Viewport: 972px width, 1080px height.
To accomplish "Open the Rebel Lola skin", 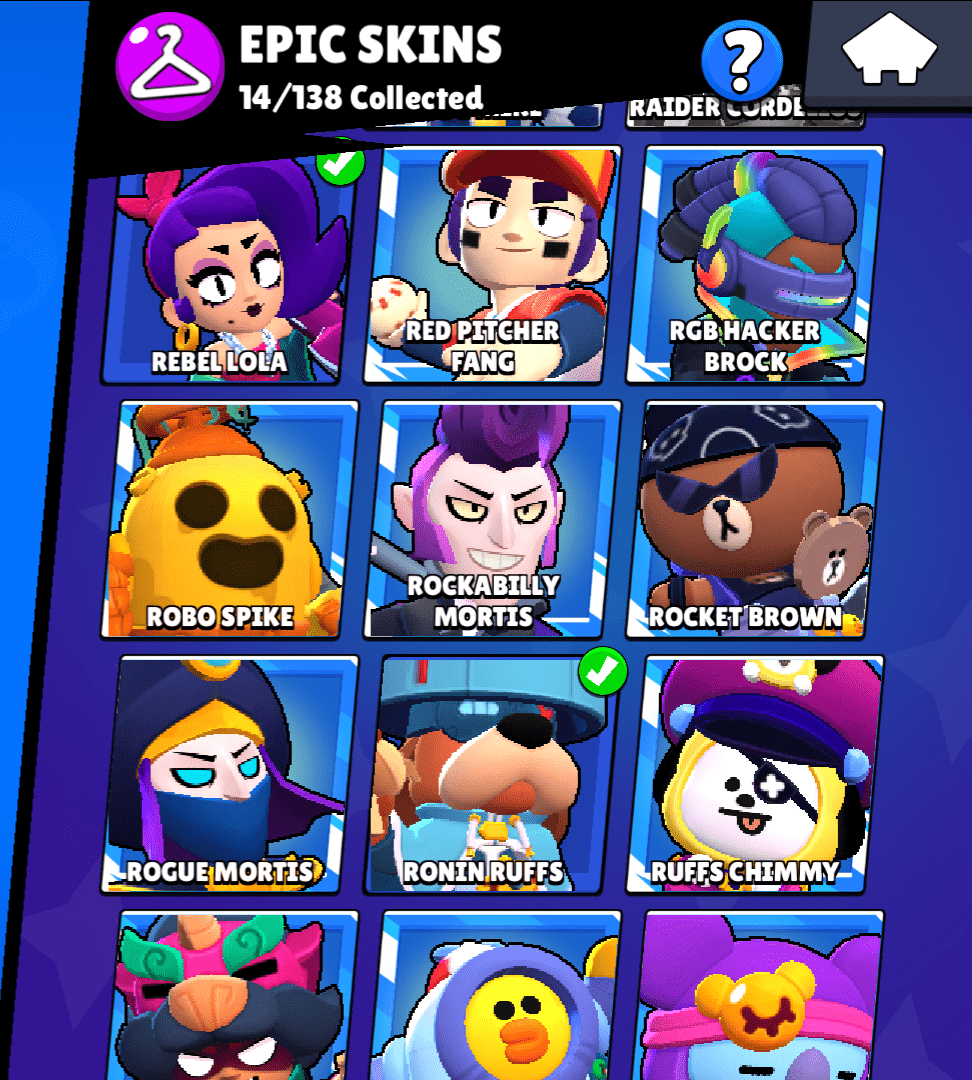I will click(228, 268).
